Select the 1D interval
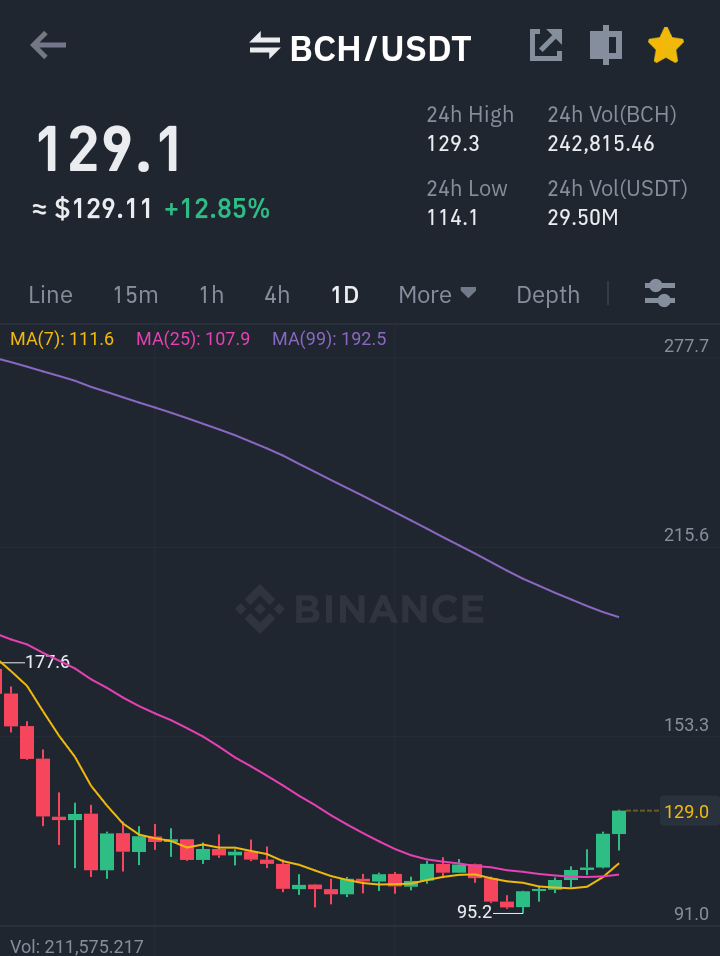 coord(344,295)
